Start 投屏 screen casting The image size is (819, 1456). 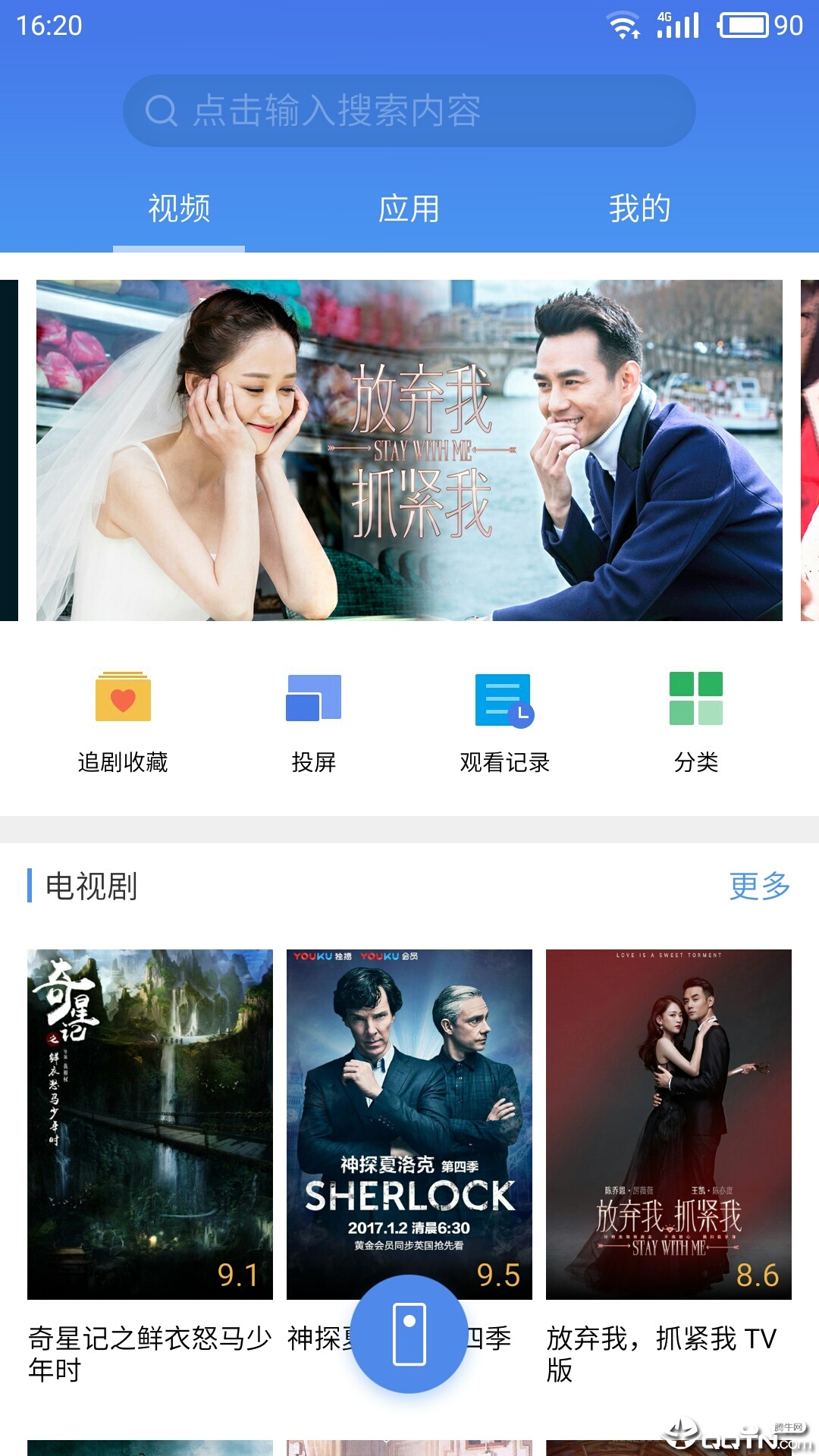click(314, 720)
